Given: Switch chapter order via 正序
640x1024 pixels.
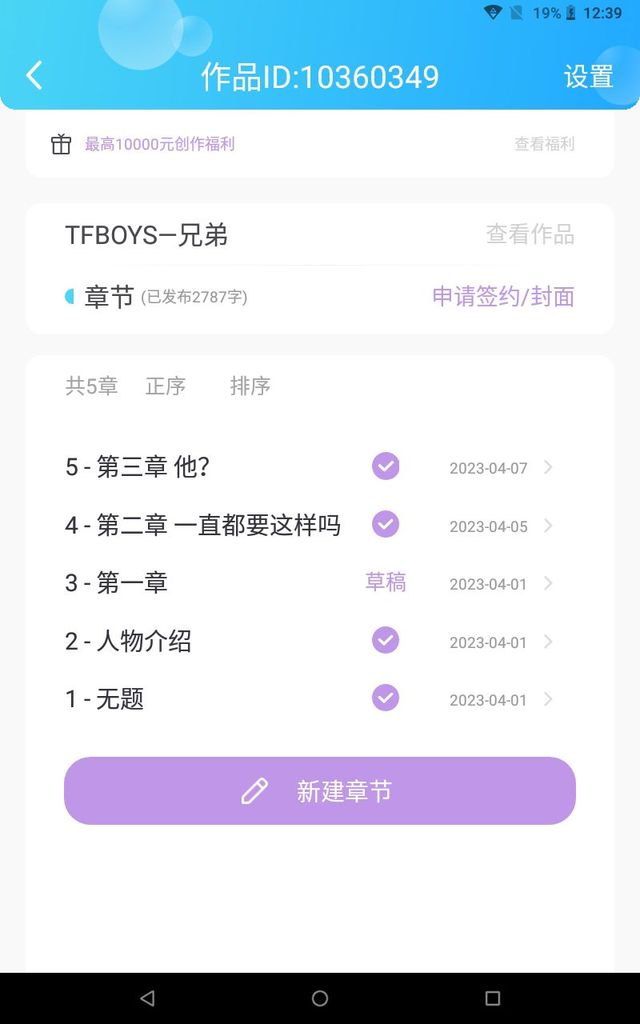Looking at the screenshot, I should tap(165, 386).
